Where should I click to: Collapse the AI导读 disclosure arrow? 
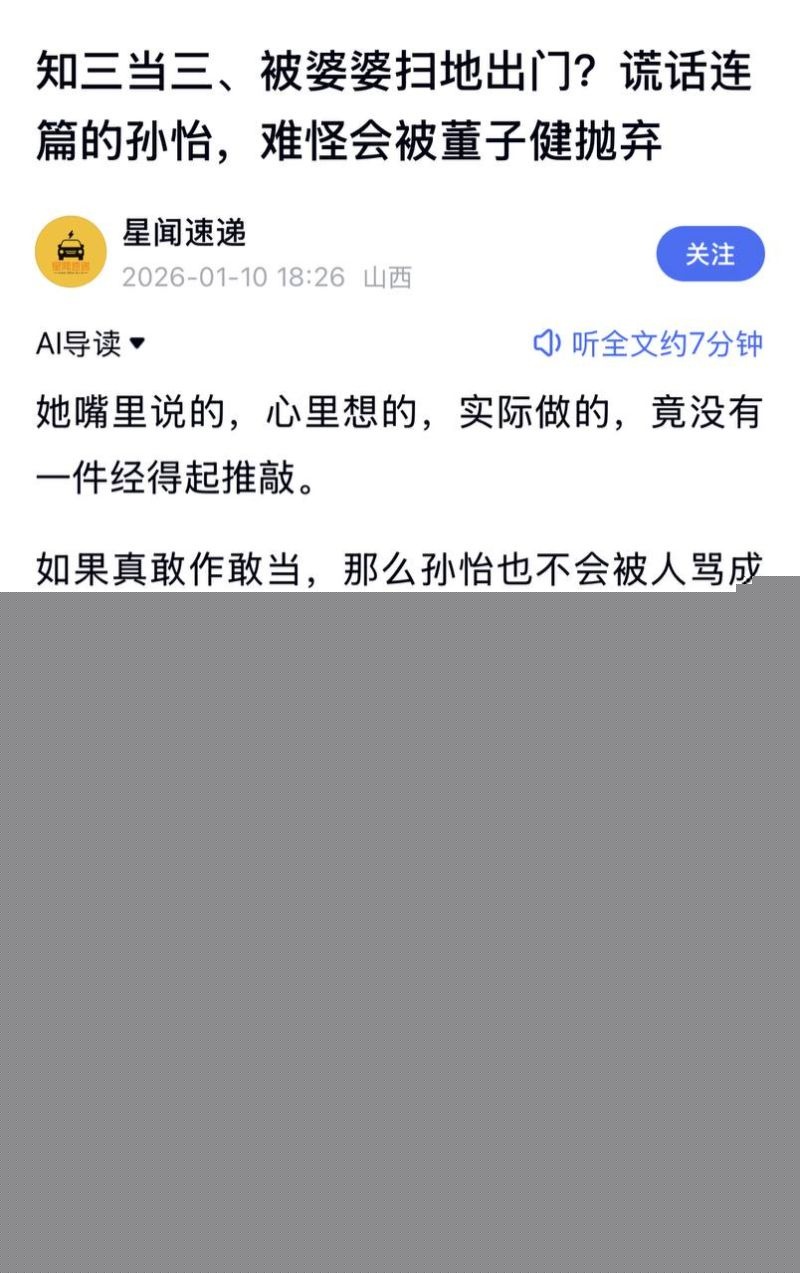coord(136,344)
